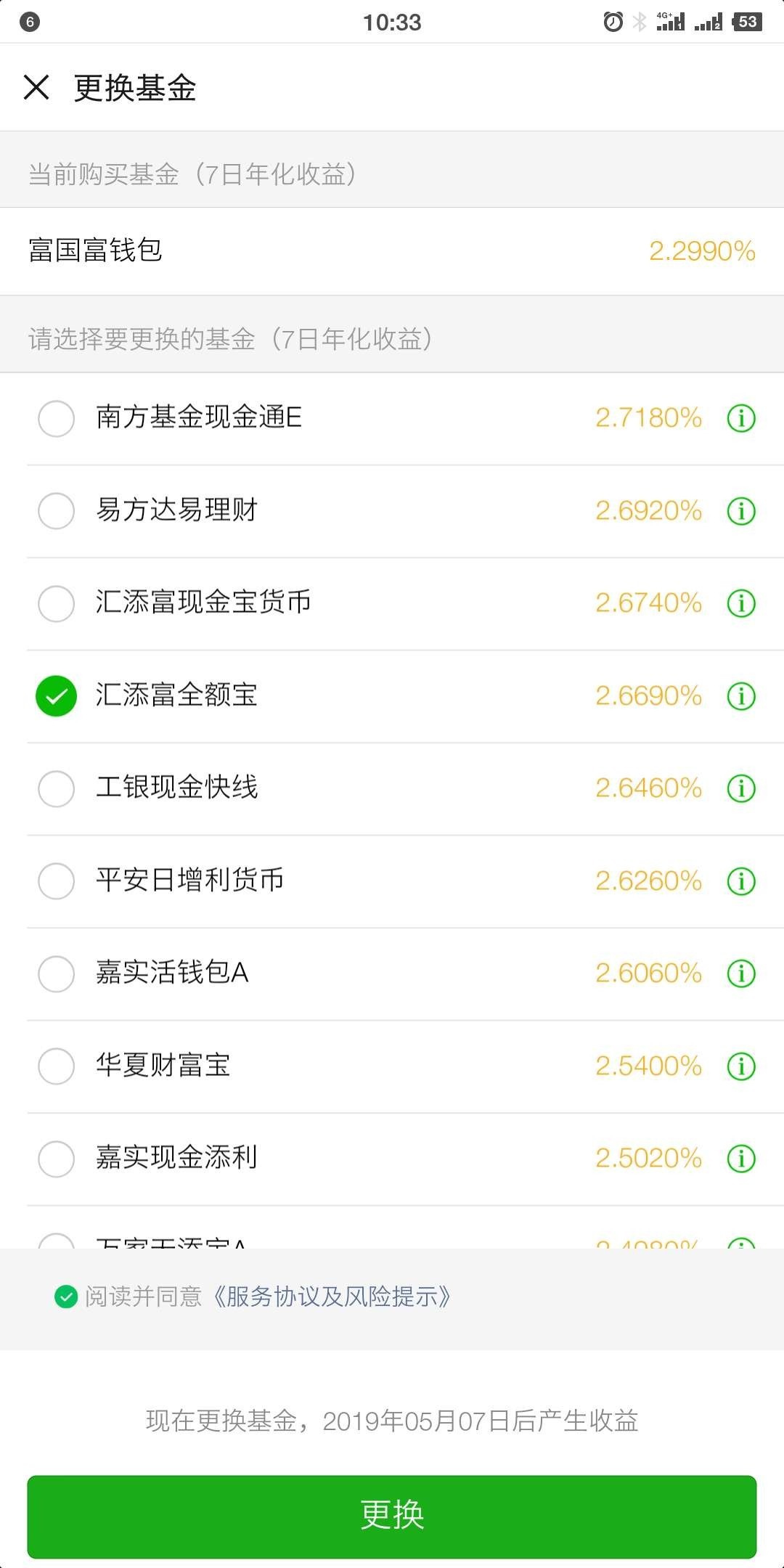This screenshot has width=784, height=1568.
Task: Select the 南方基金现金通E radio button
Action: click(x=55, y=419)
